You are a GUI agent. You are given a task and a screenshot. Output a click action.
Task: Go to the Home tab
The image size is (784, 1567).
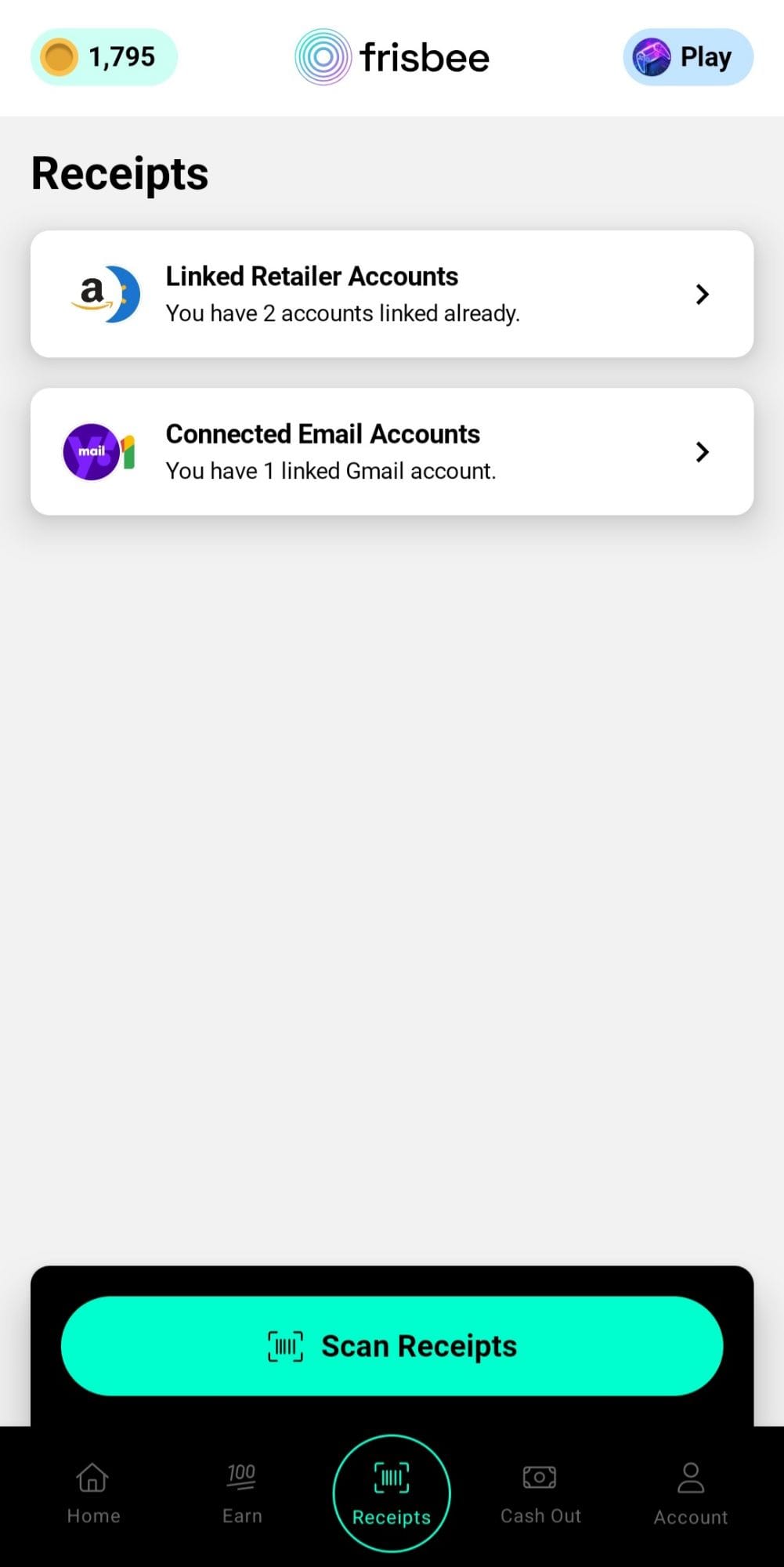click(x=93, y=1493)
